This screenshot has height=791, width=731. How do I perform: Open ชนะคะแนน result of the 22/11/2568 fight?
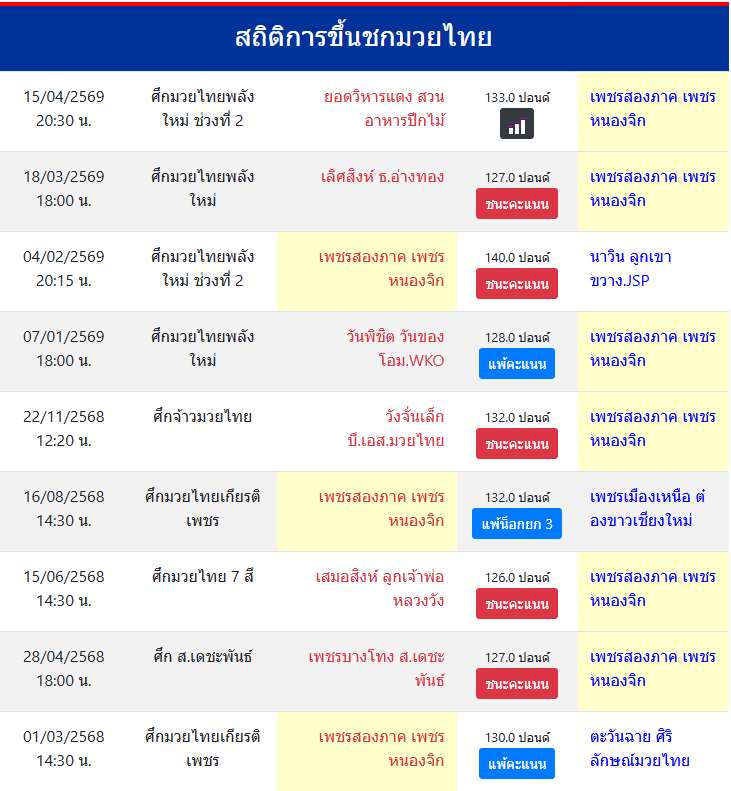coord(517,444)
